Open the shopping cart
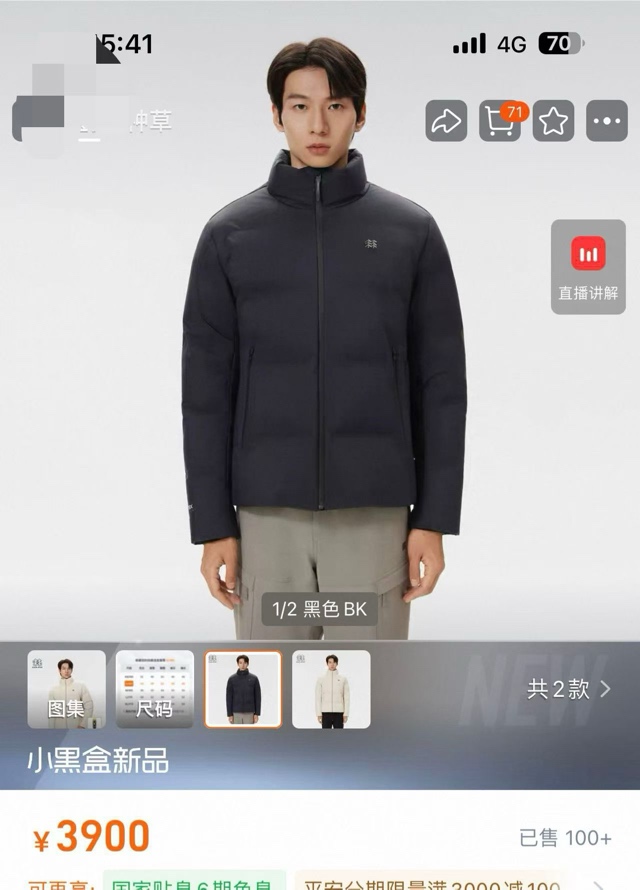640x890 pixels. tap(500, 121)
